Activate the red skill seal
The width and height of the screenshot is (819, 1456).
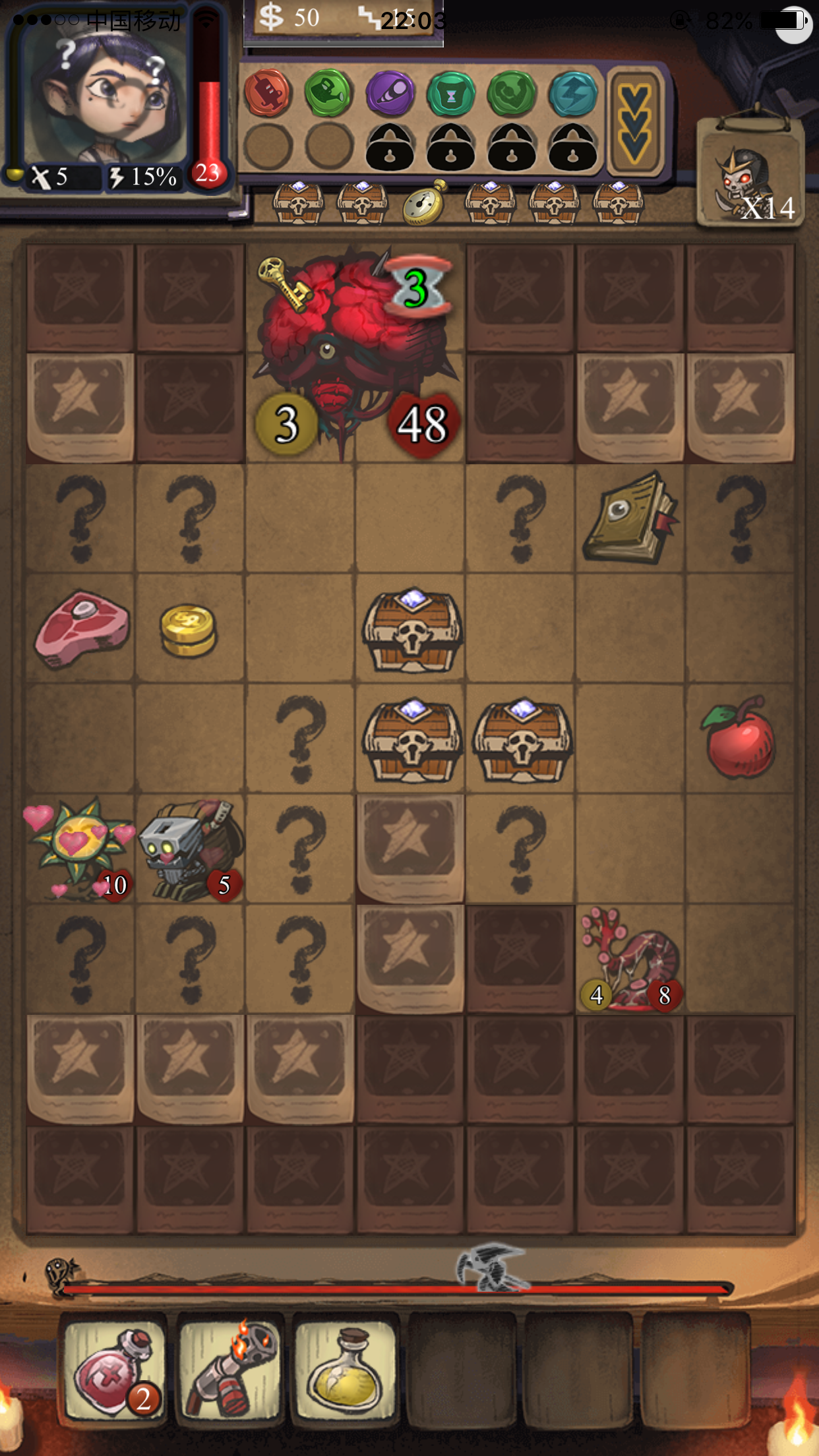pos(267,92)
